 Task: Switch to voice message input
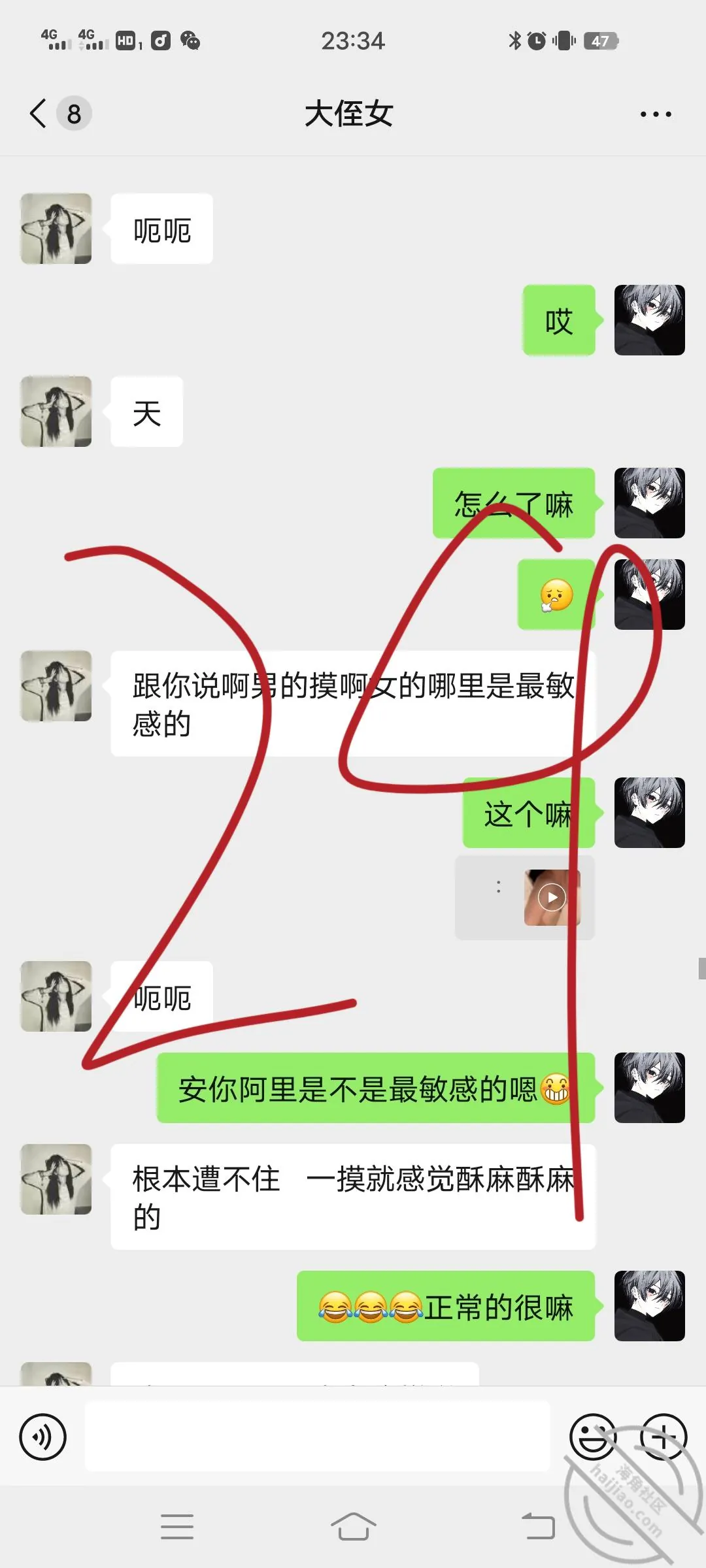pyautogui.click(x=43, y=1437)
